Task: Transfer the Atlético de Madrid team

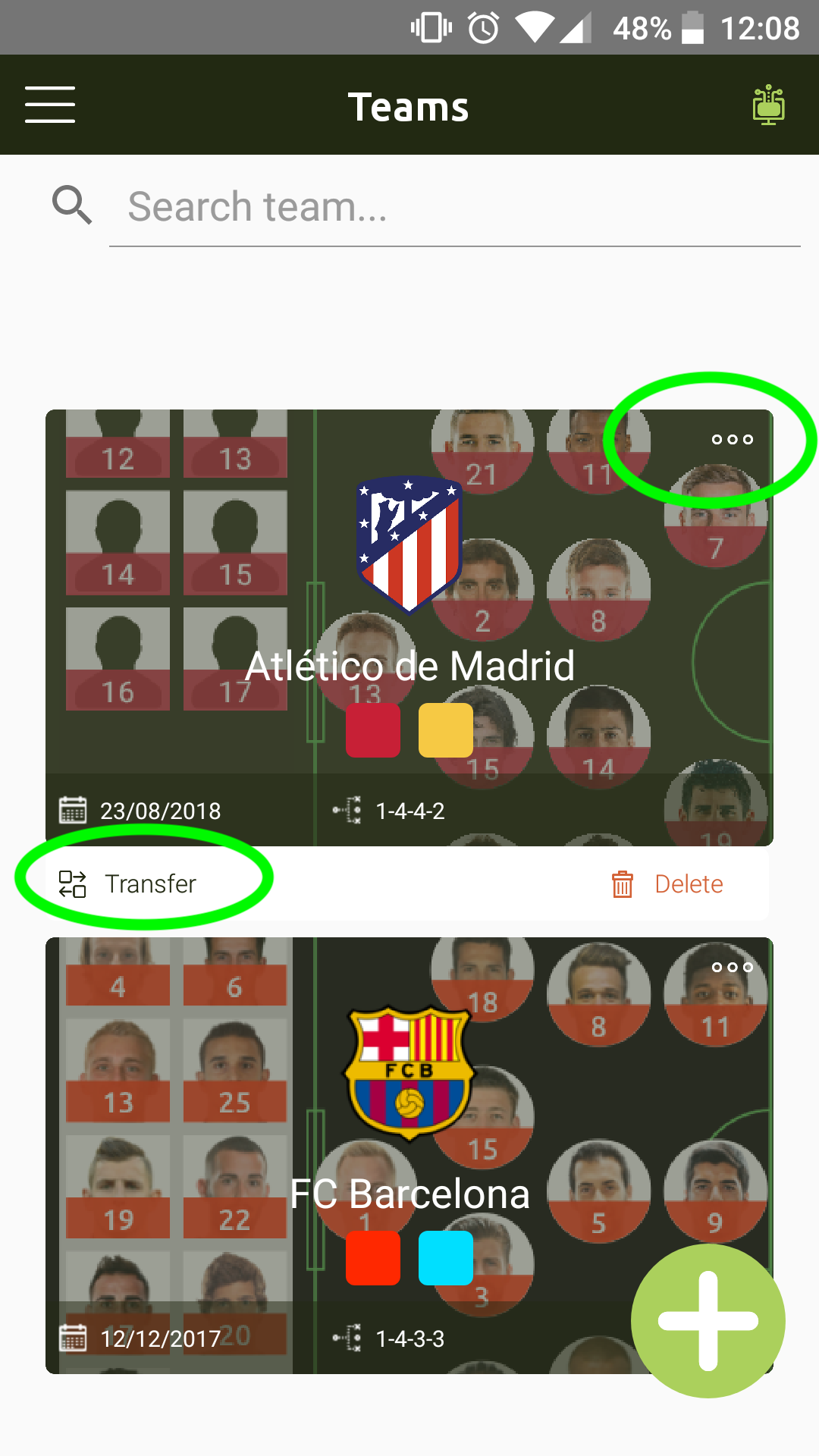Action: coord(127,883)
